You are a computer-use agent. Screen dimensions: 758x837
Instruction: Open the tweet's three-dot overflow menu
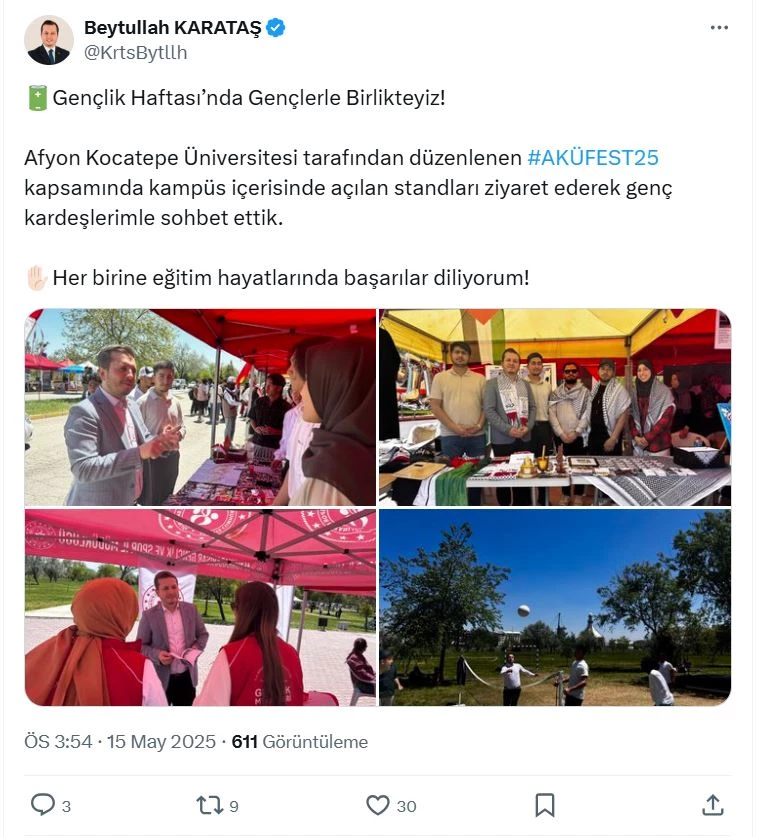[719, 28]
